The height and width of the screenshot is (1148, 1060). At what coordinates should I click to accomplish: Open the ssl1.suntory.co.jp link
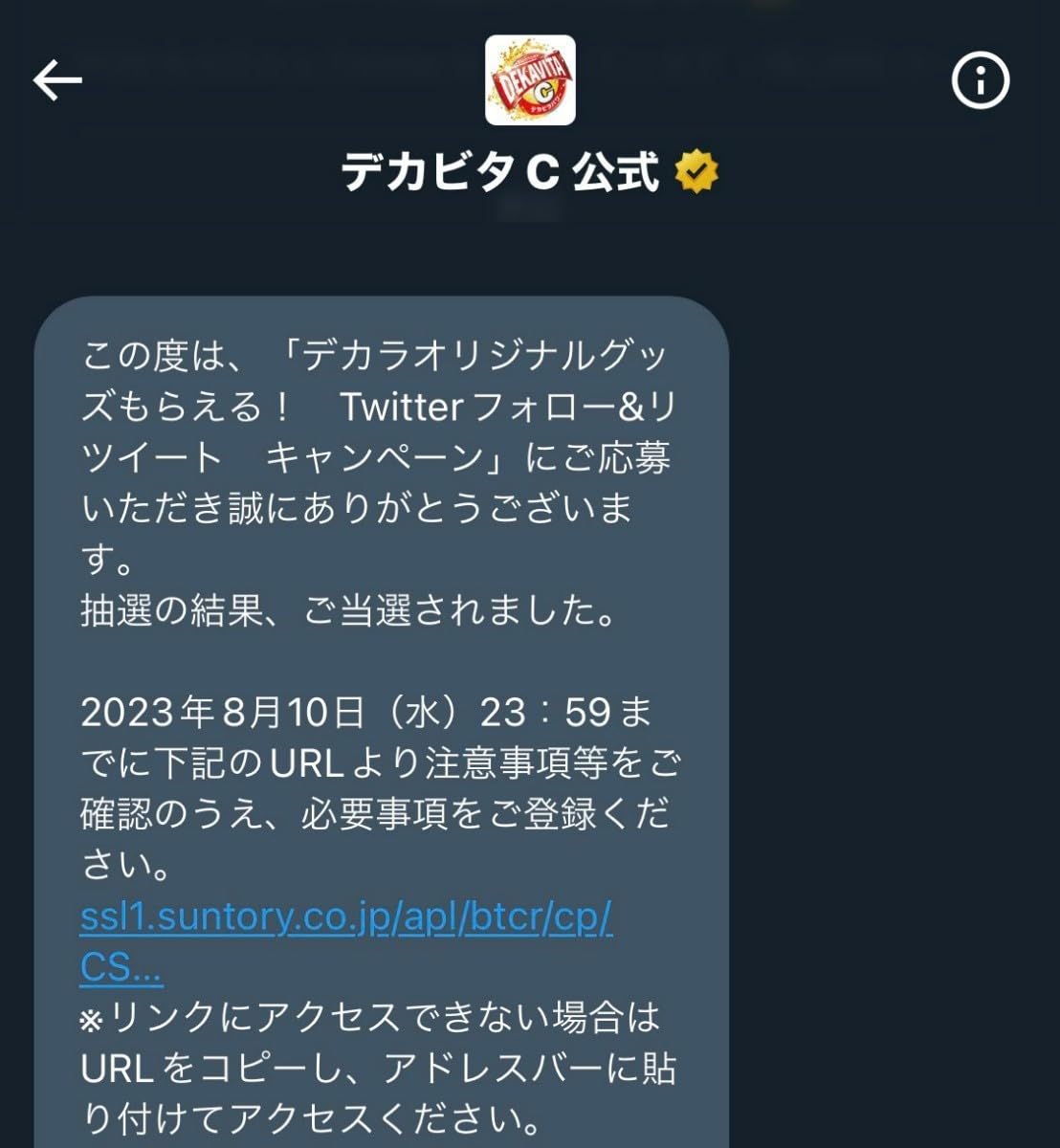point(346,917)
